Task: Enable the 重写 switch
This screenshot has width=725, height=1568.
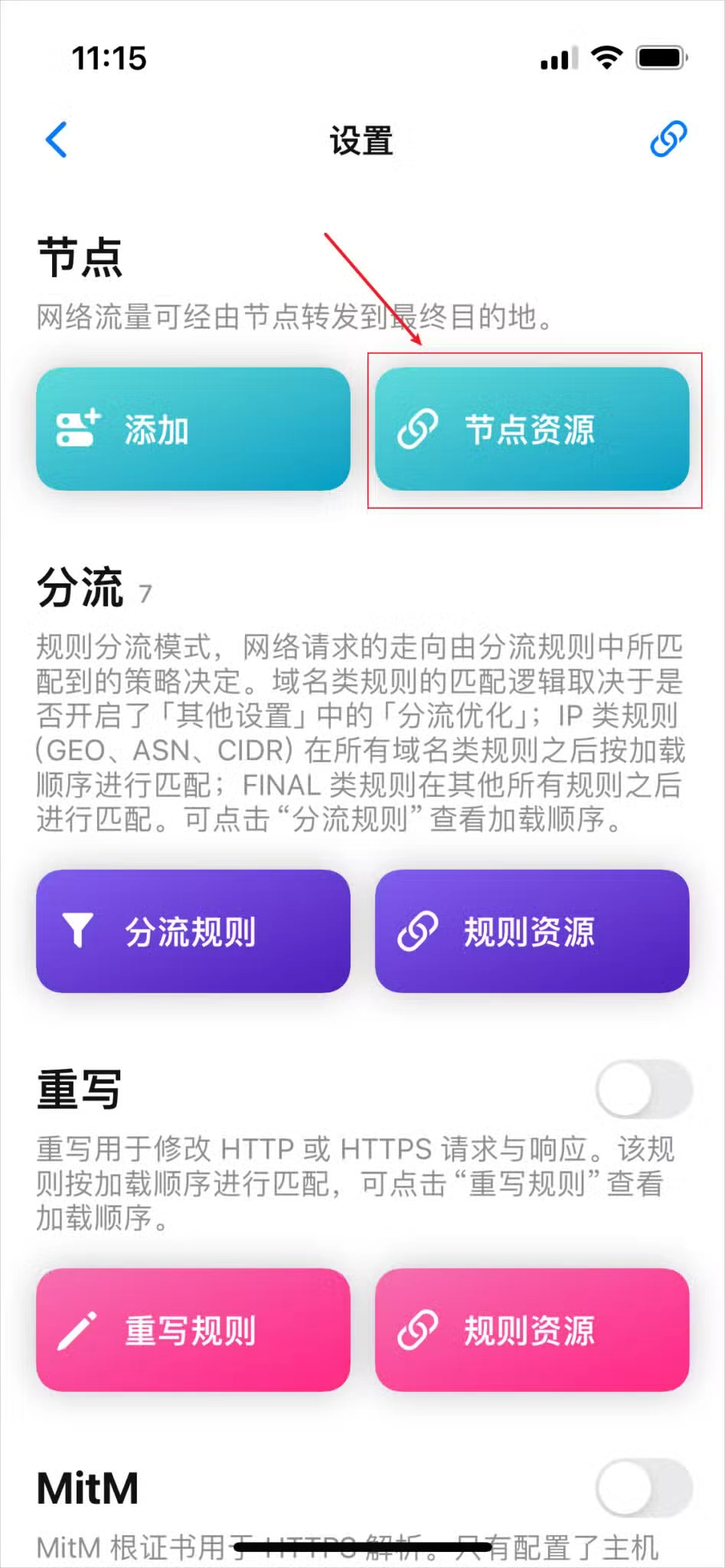Action: point(644,1089)
